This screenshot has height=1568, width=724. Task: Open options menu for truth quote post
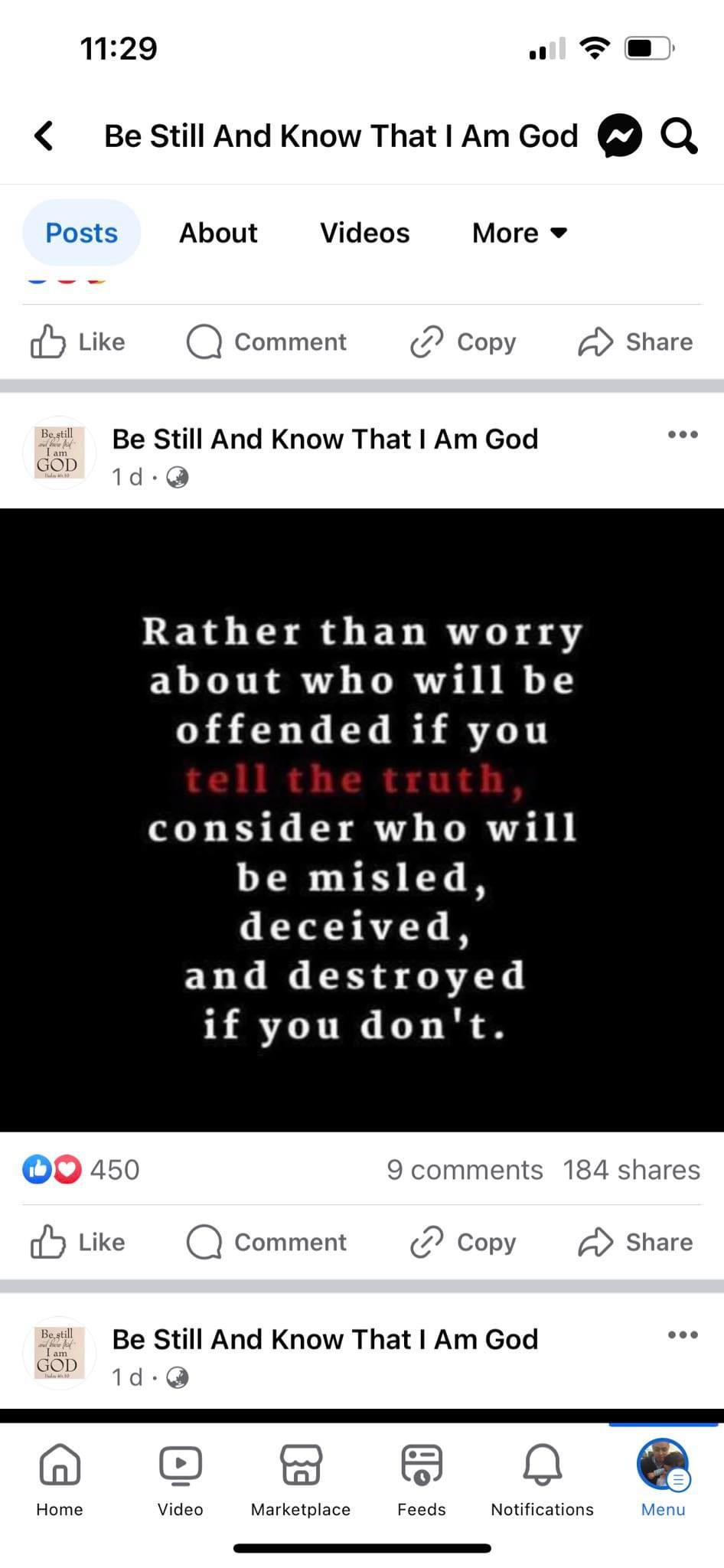click(x=682, y=435)
